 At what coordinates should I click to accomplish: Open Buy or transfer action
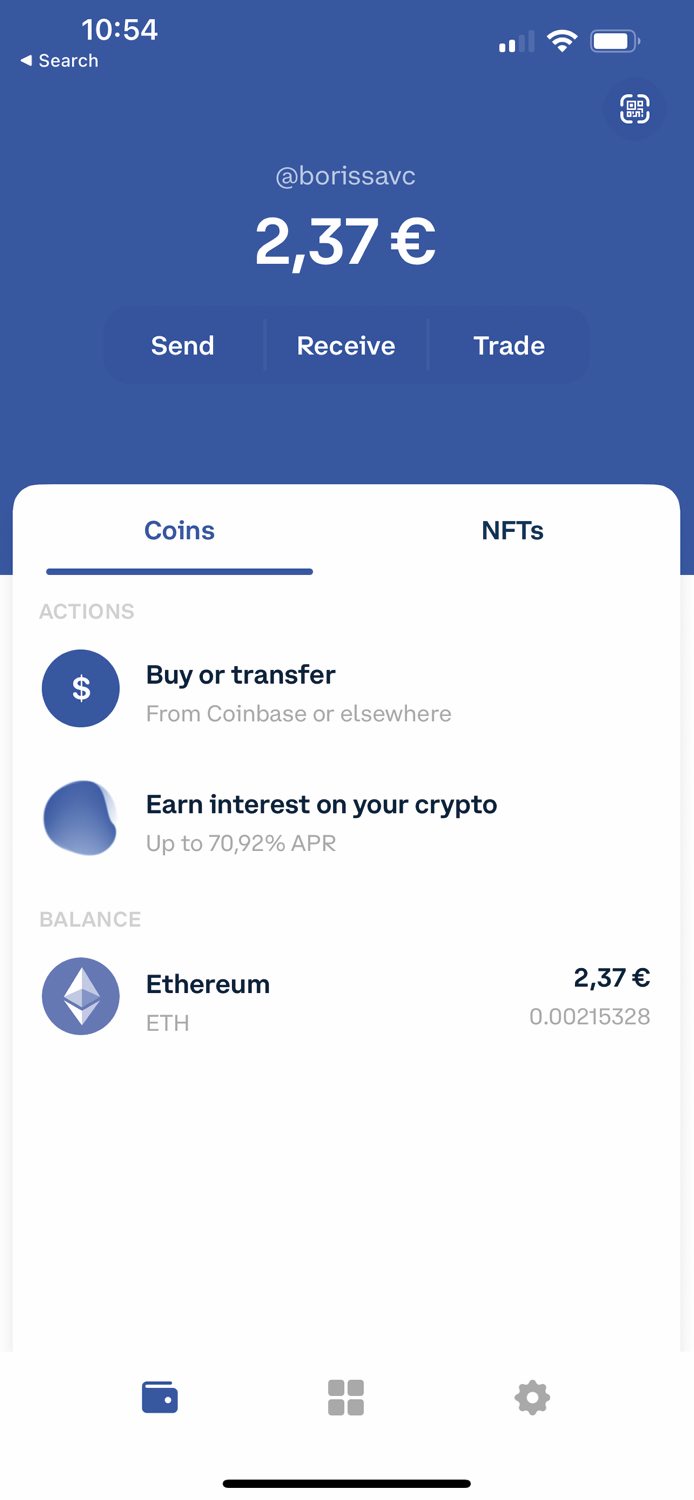[300, 692]
